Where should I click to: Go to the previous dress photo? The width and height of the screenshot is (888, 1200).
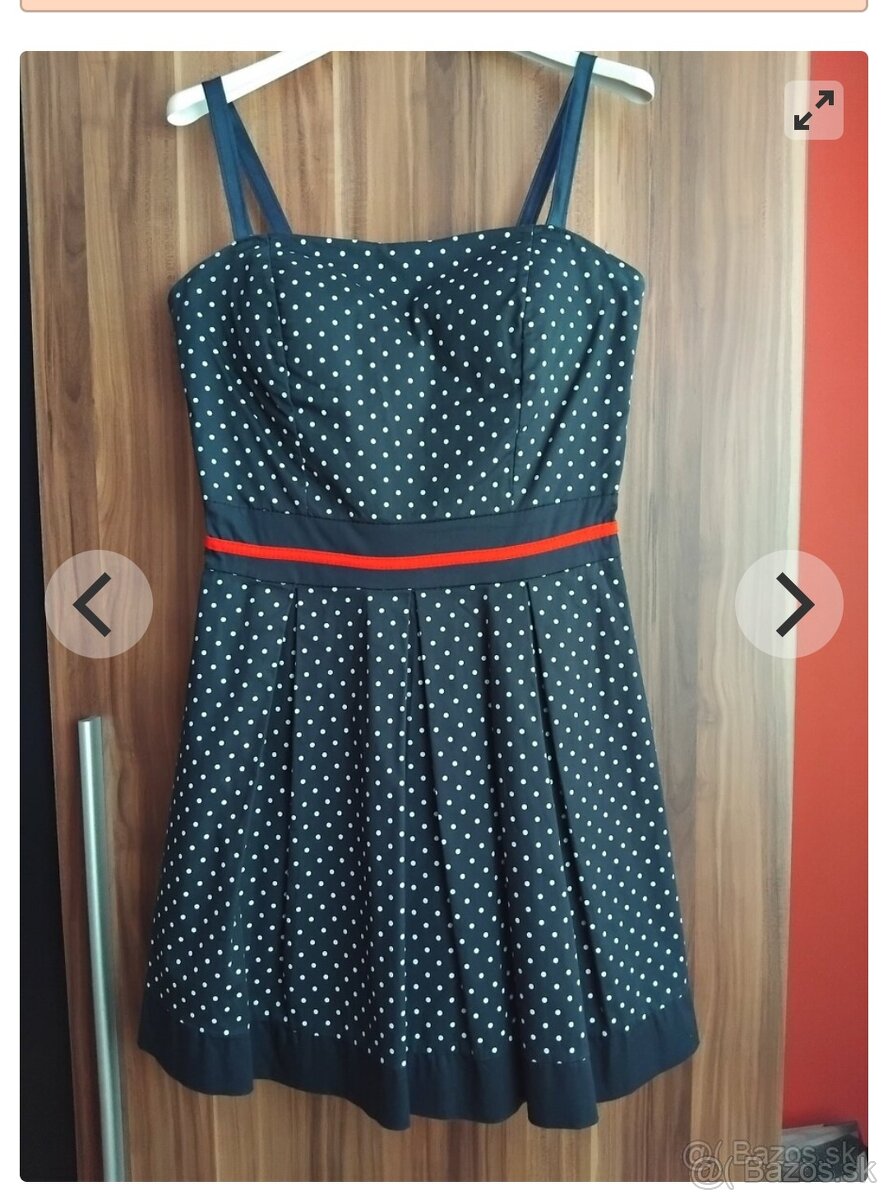[x=98, y=604]
